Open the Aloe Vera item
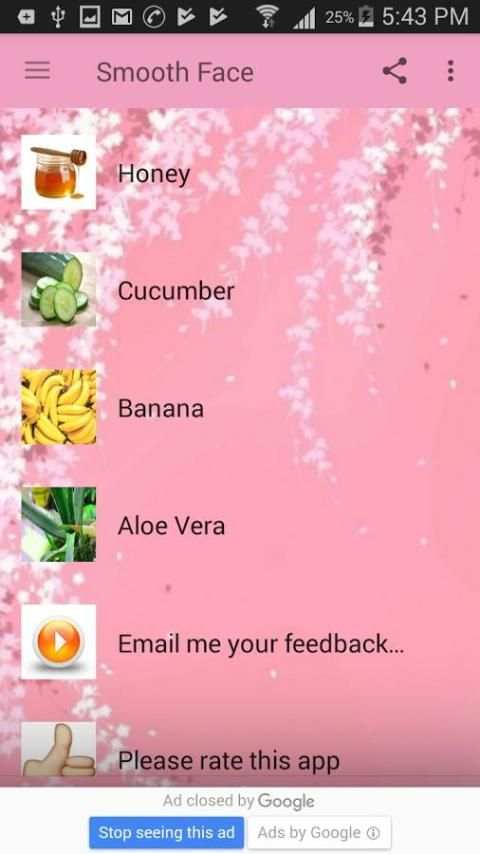Image resolution: width=480 pixels, height=854 pixels. click(x=240, y=524)
